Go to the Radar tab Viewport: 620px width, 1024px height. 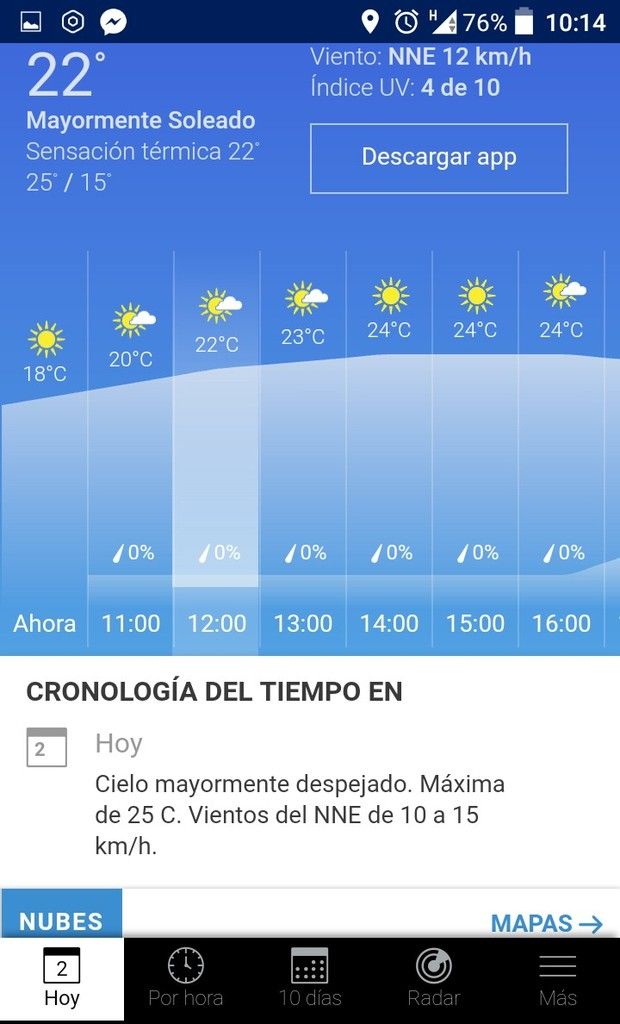pos(434,980)
